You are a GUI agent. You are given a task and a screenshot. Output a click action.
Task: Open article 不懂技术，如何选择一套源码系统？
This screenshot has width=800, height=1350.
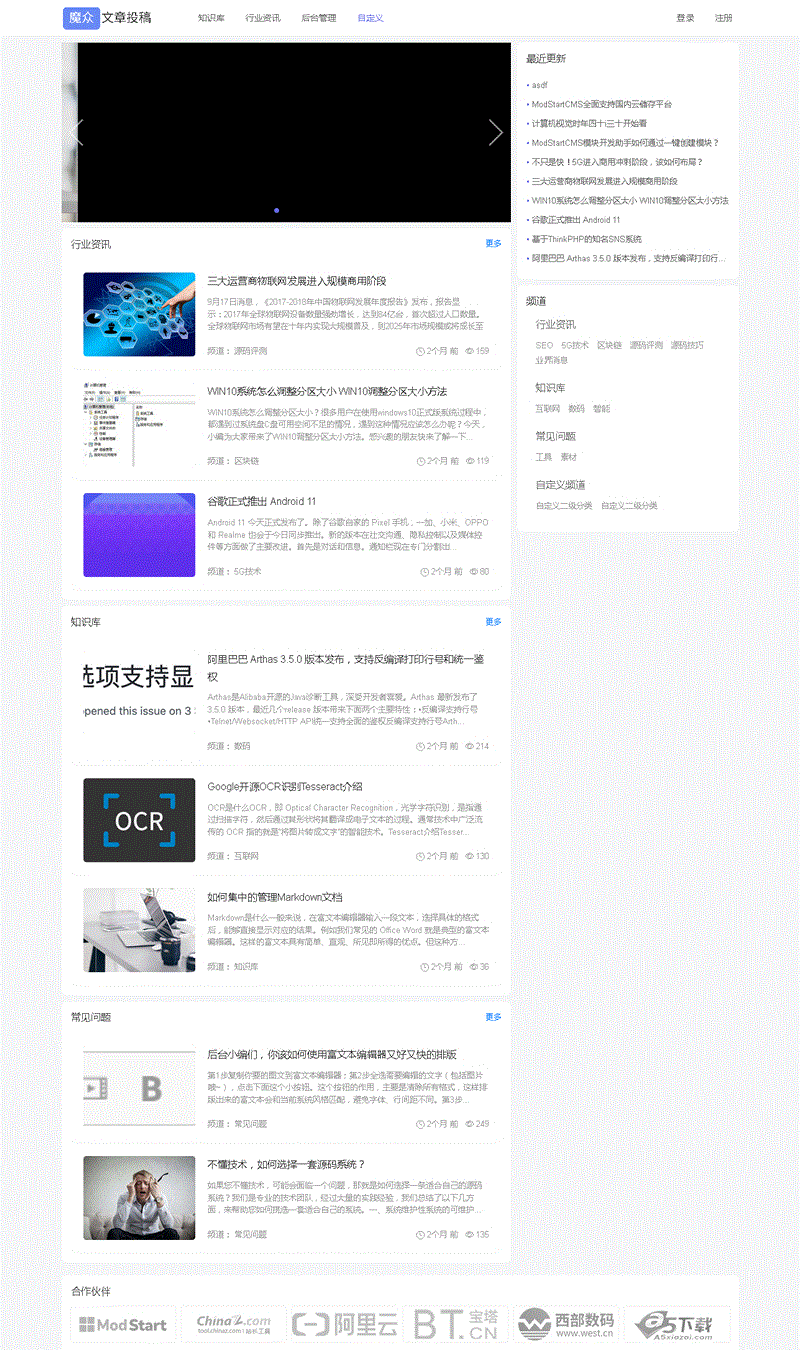point(286,1165)
